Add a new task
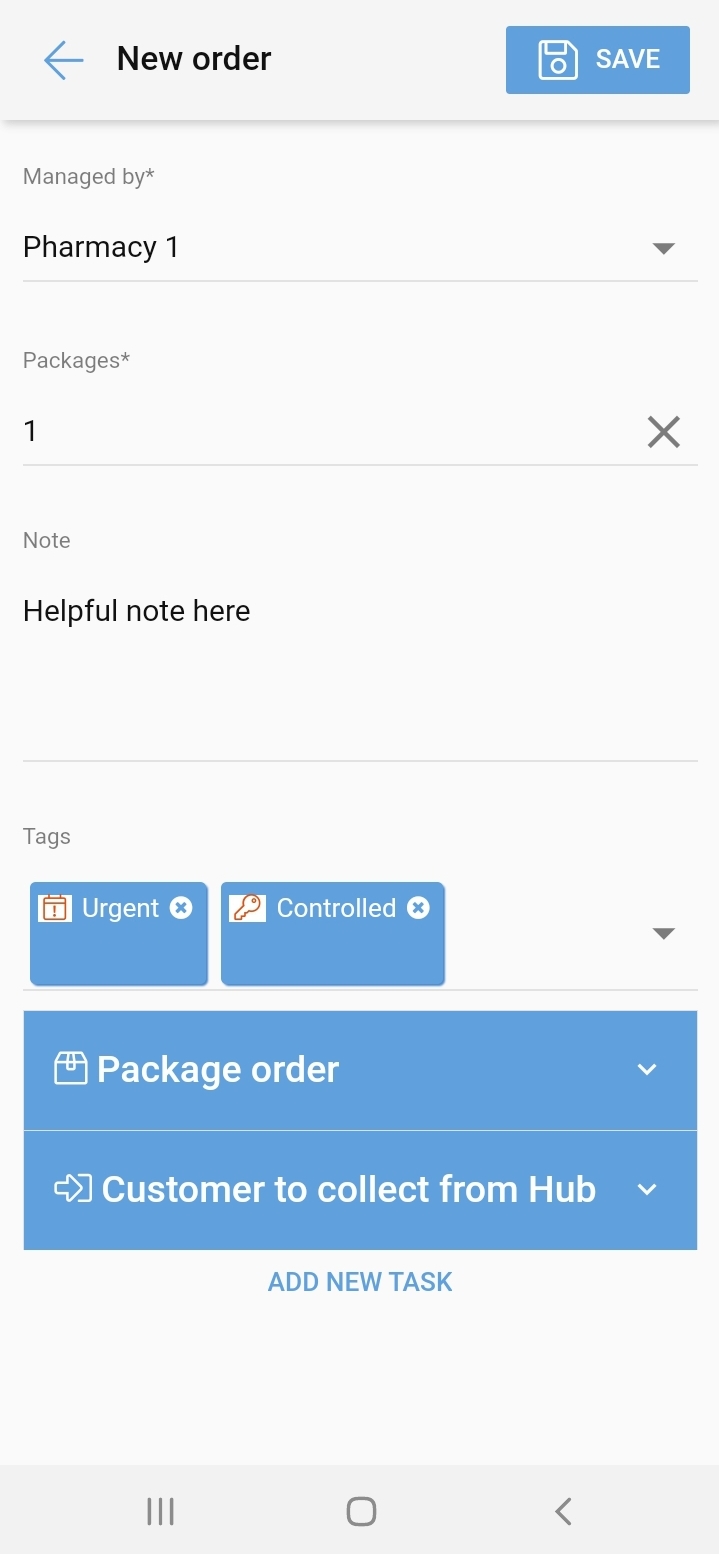 pyautogui.click(x=360, y=1282)
